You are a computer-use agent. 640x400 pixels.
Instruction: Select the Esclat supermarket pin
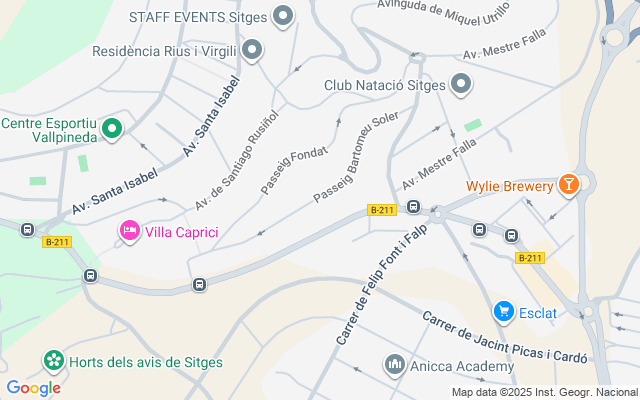[505, 312]
